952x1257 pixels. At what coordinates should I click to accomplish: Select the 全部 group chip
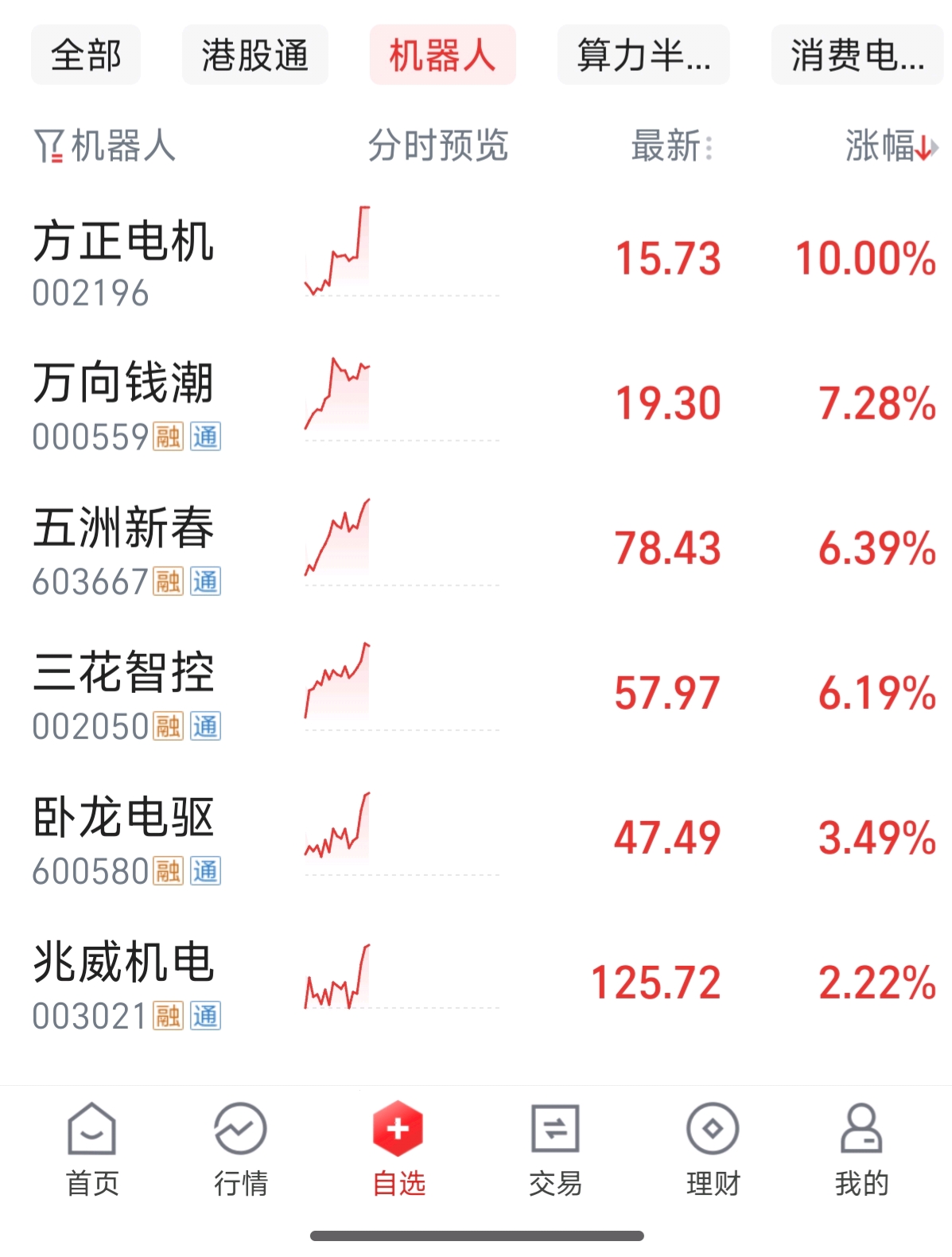tap(86, 55)
